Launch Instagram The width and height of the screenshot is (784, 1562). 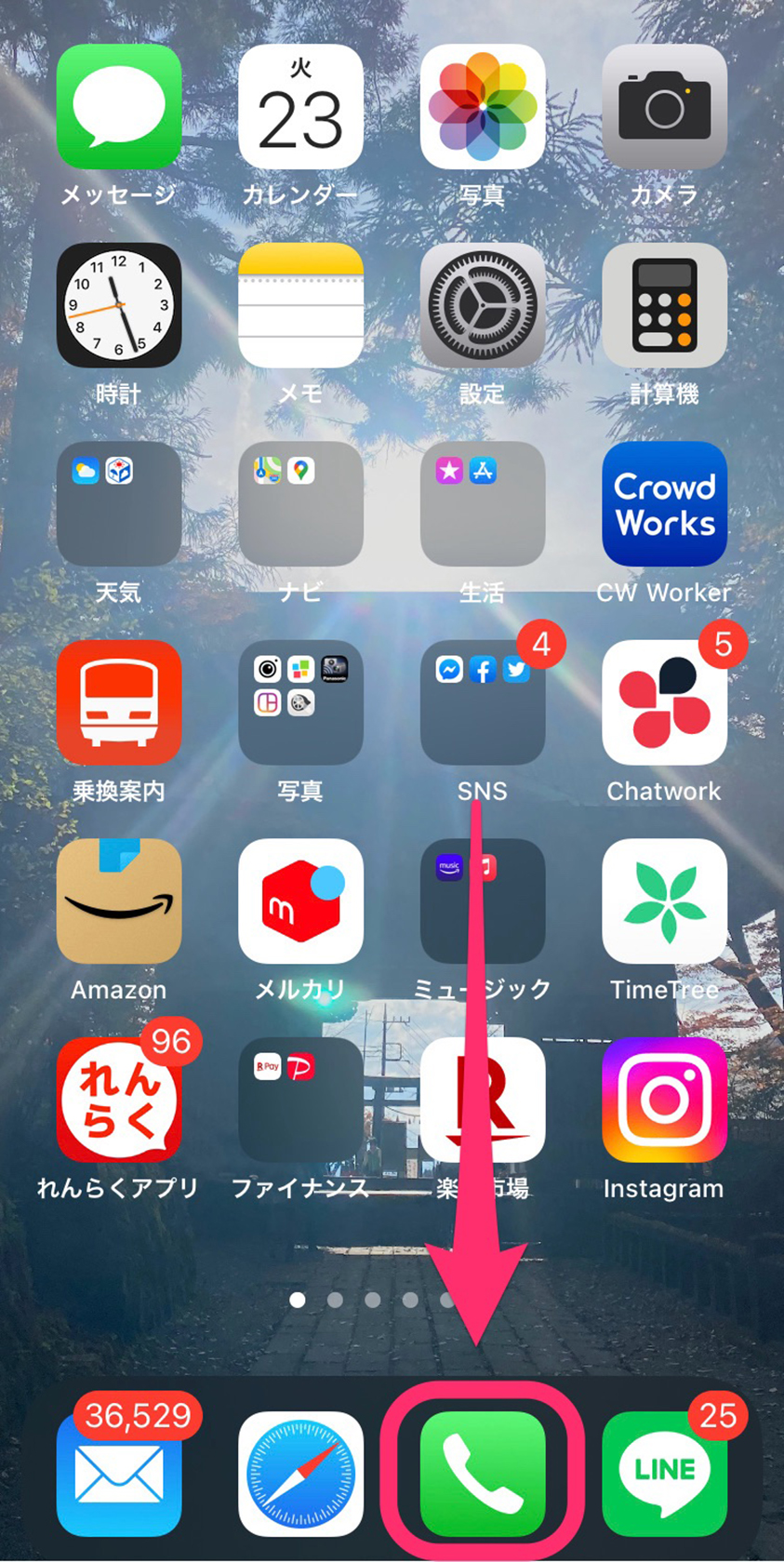(x=664, y=1100)
